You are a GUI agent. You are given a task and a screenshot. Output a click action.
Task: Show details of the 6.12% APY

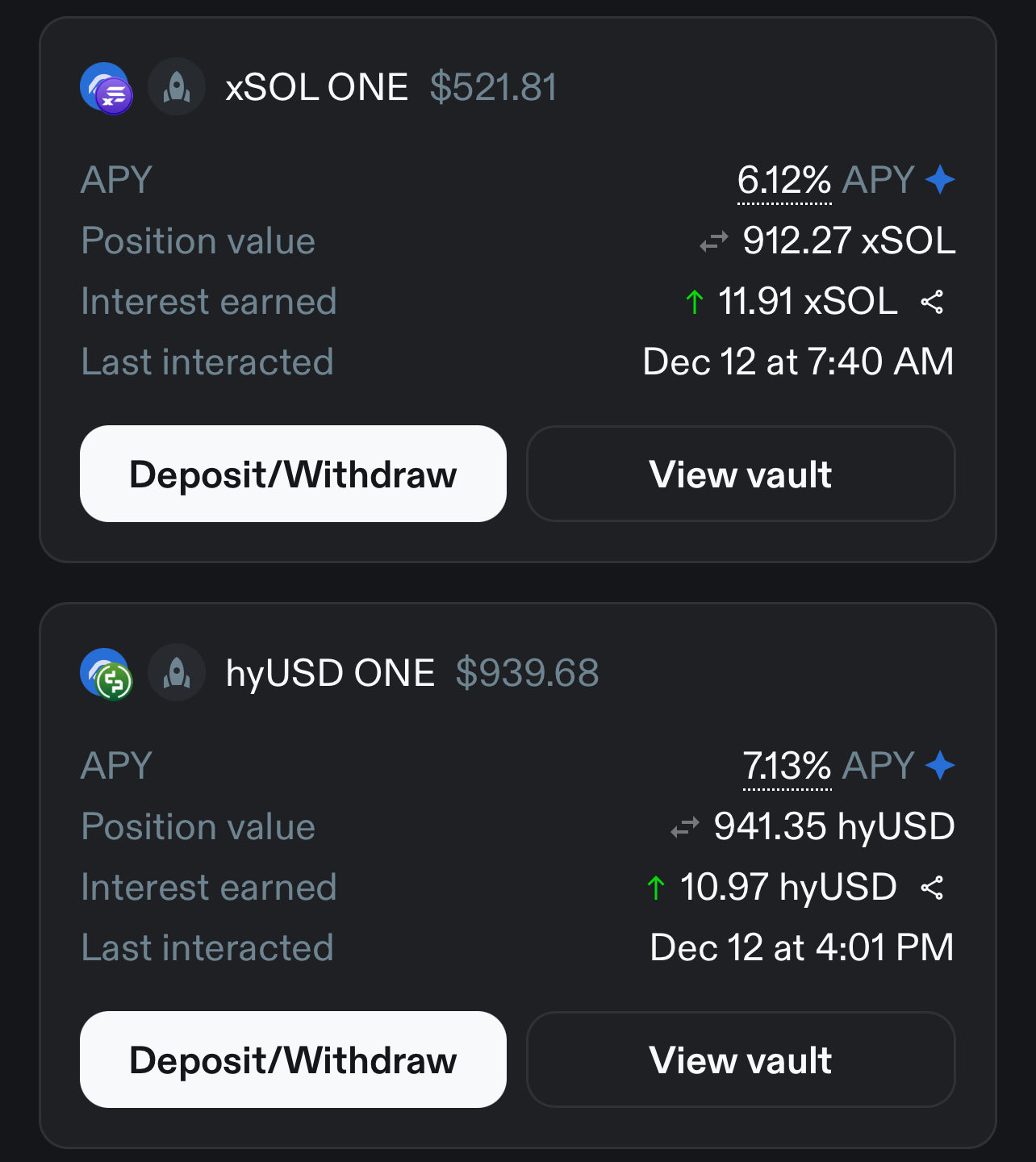coord(783,180)
